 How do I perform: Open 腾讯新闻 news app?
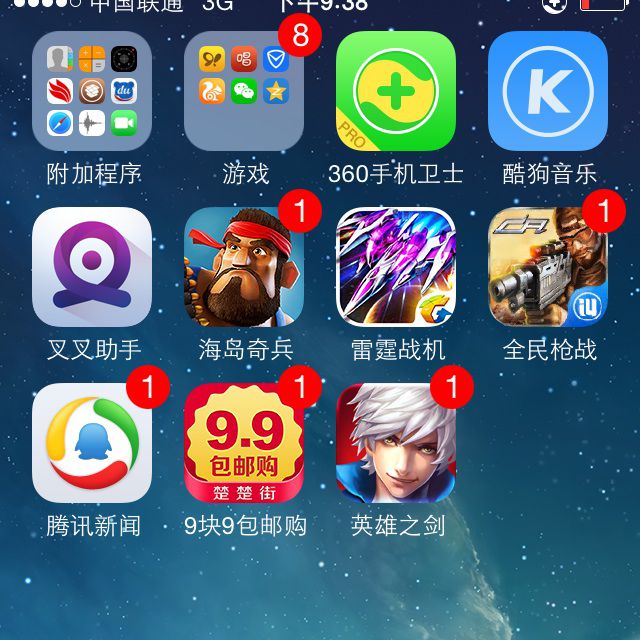[x=92, y=443]
